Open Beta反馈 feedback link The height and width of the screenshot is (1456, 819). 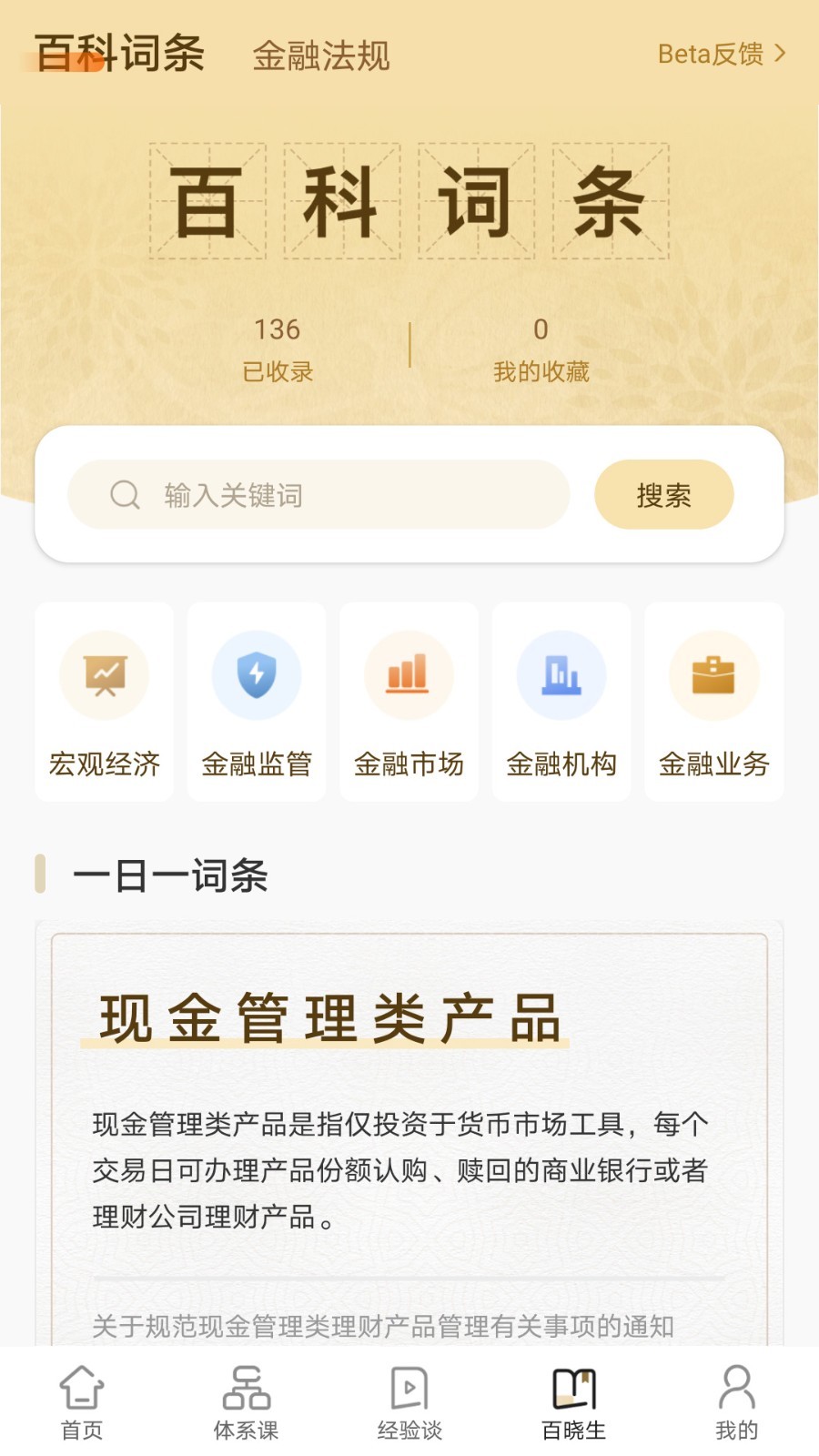(722, 54)
